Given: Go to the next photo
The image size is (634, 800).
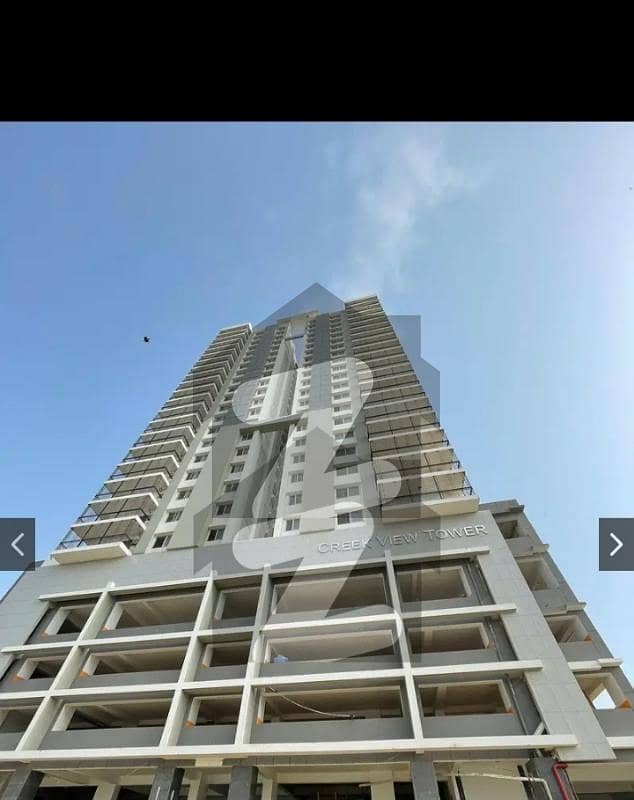Looking at the screenshot, I should click(615, 544).
